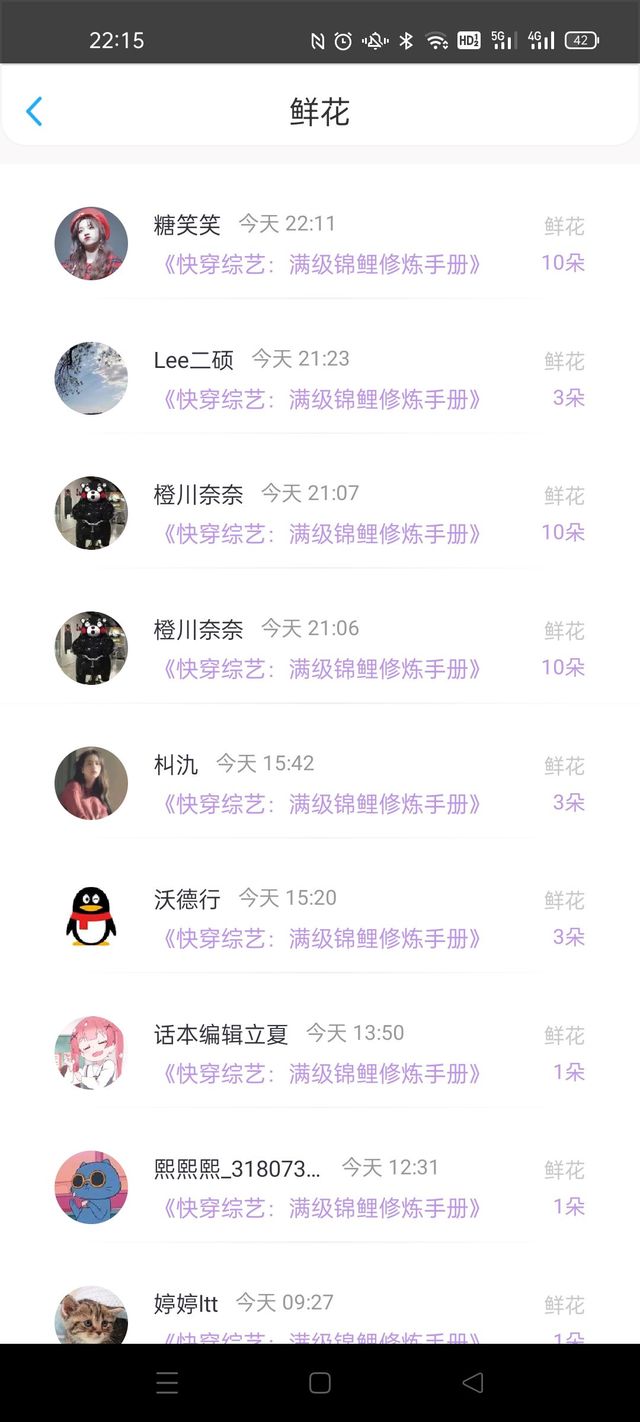Open 话本编辑立夏's flower record
Viewport: 640px width, 1422px height.
pos(320,1053)
